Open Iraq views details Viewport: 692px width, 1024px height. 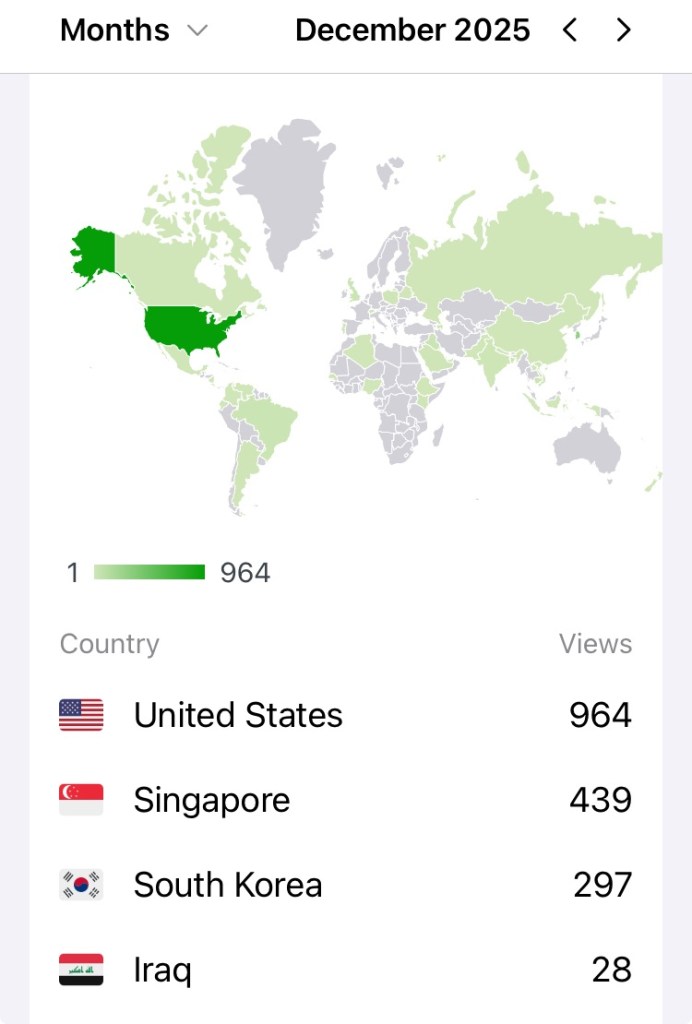pos(345,969)
